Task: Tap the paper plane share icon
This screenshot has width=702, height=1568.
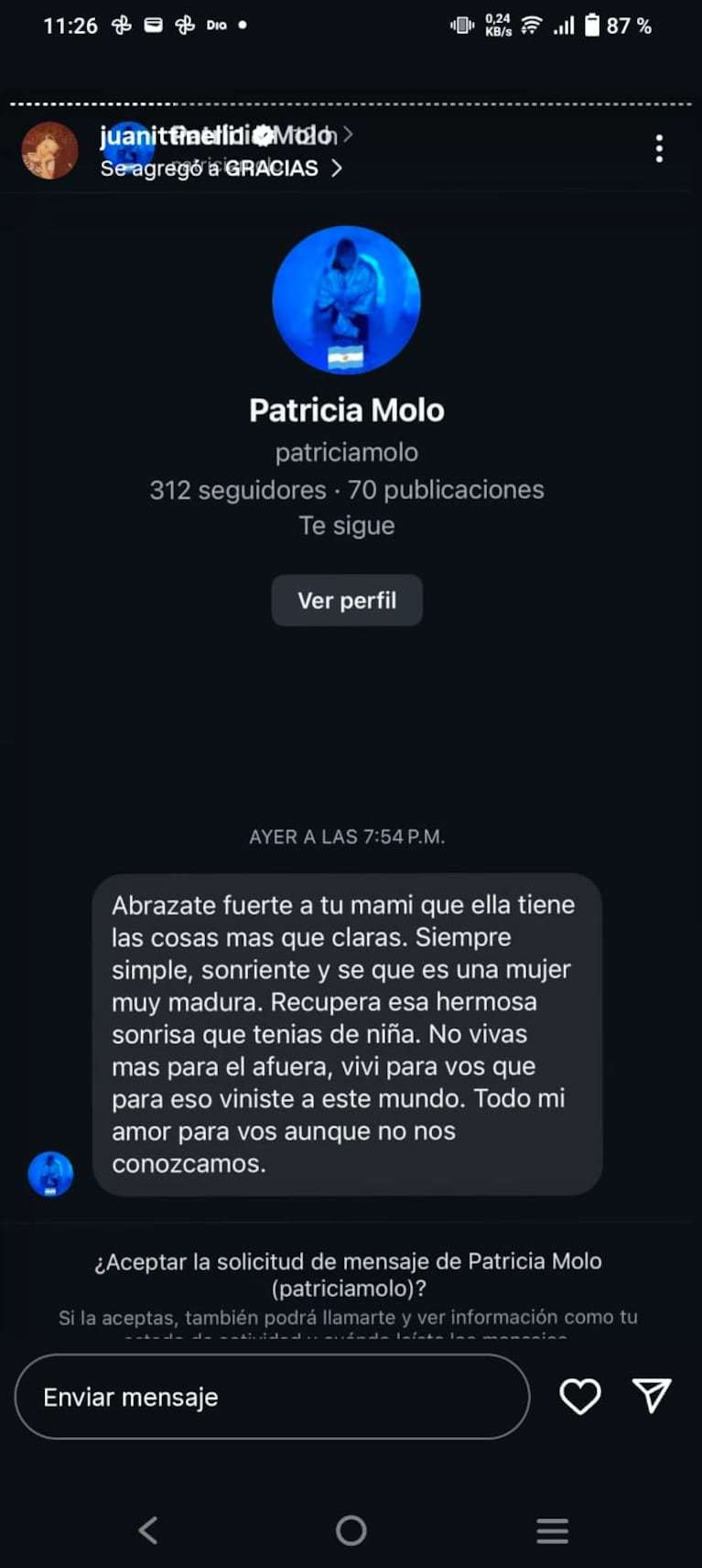Action: [652, 1397]
